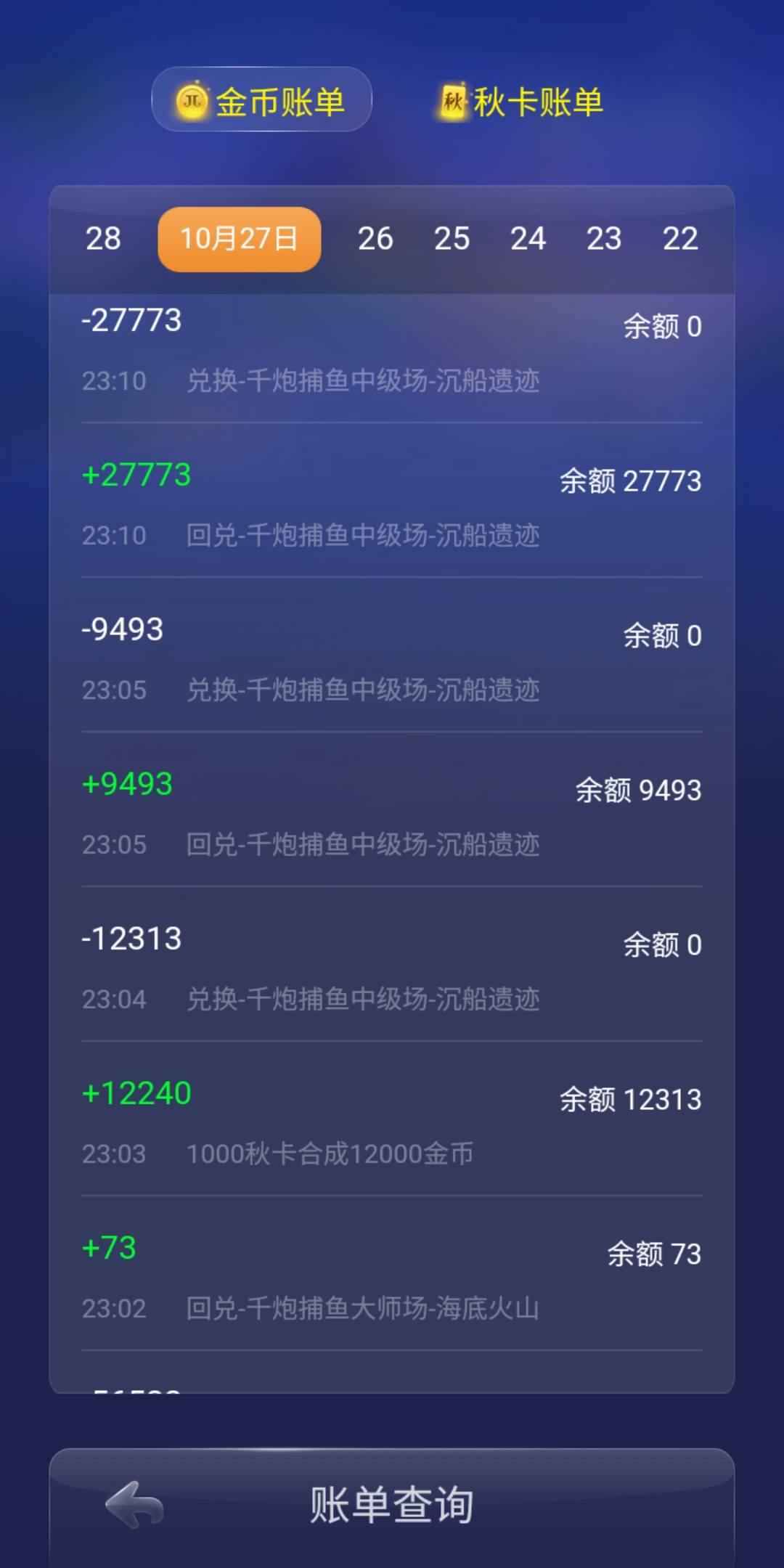Select date 26 in the date bar
The height and width of the screenshot is (1568, 784).
click(x=376, y=238)
